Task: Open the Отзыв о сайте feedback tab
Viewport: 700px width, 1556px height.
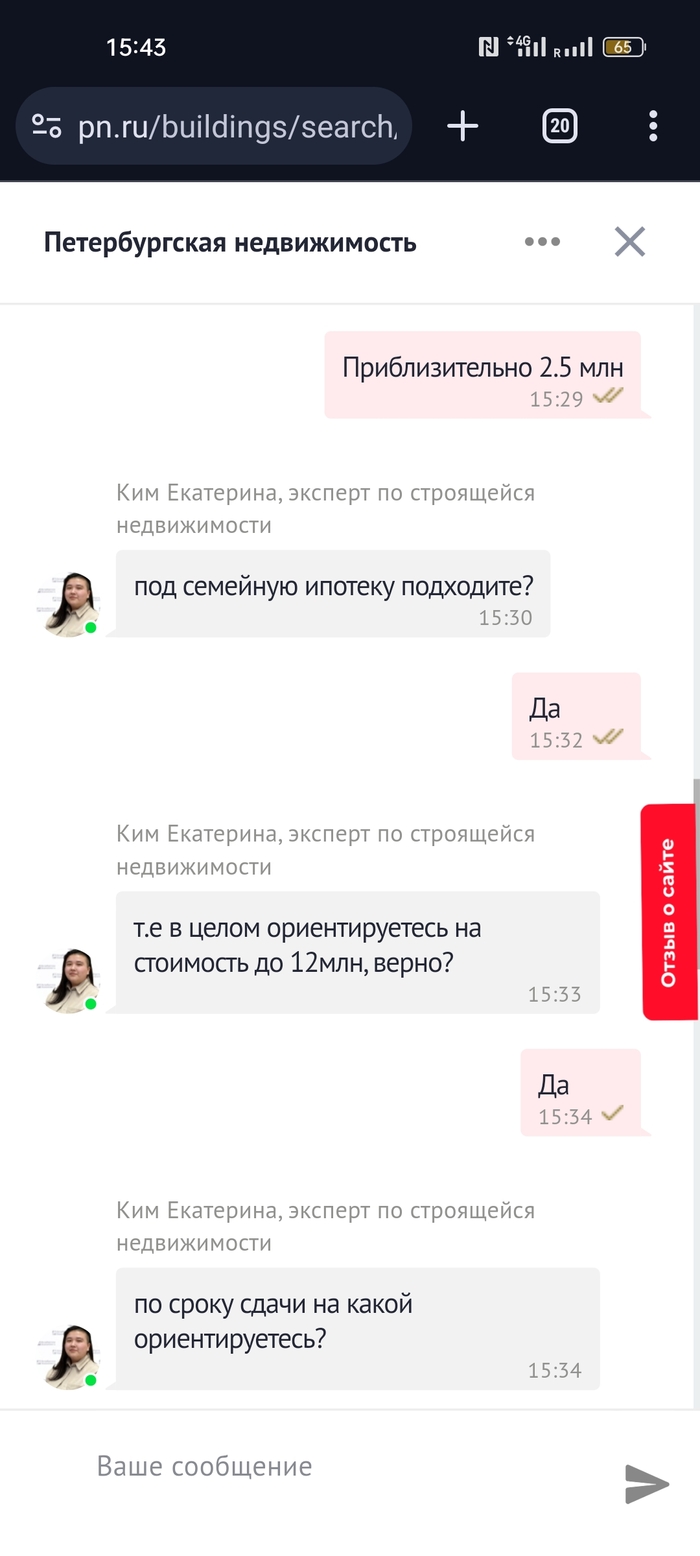Action: (668, 912)
